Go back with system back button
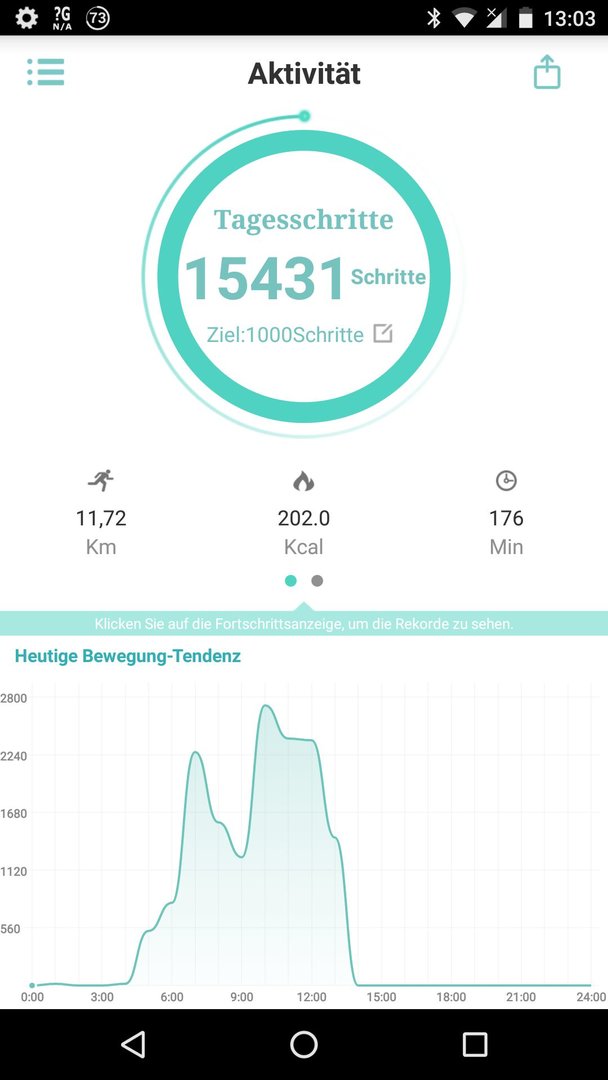This screenshot has width=608, height=1080. click(x=133, y=1044)
